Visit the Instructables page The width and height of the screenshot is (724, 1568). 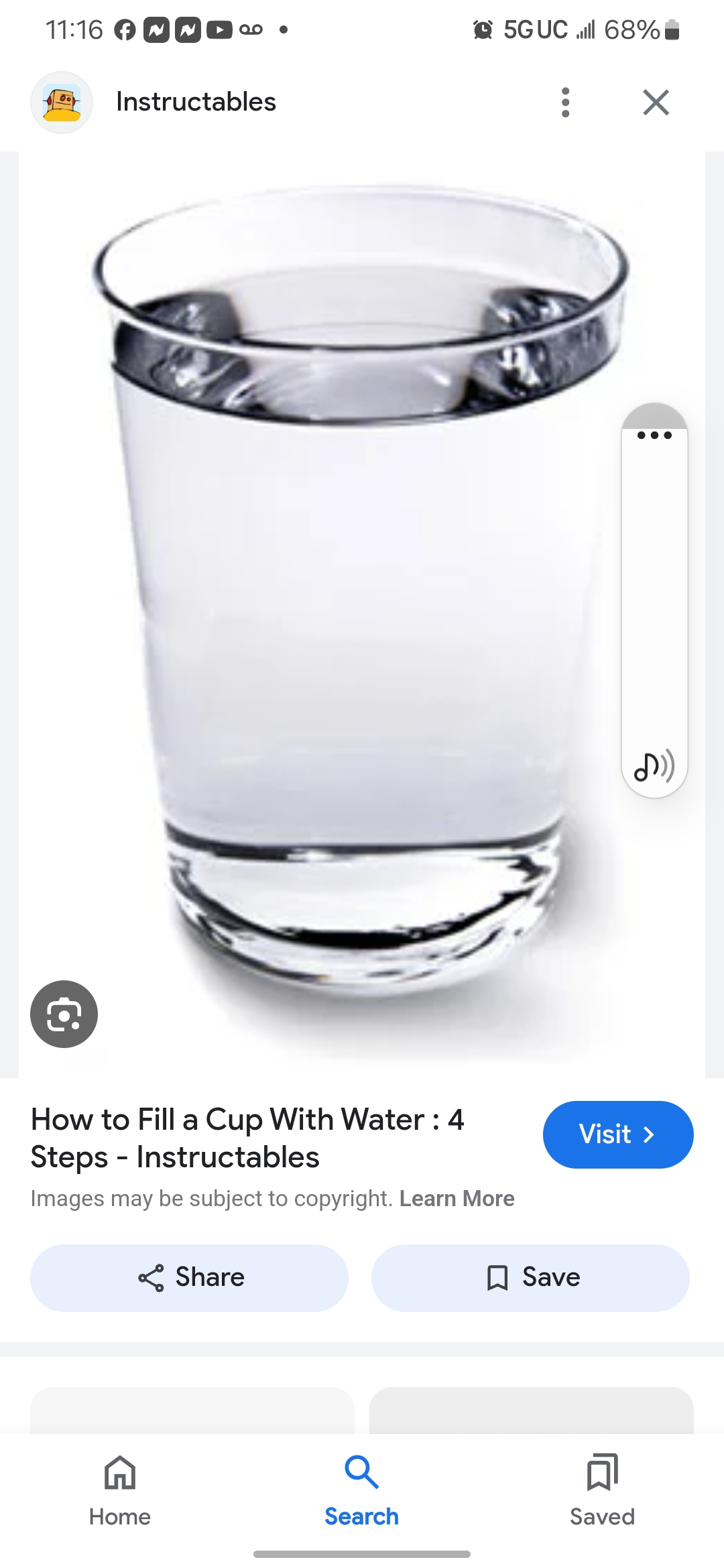coord(617,1134)
